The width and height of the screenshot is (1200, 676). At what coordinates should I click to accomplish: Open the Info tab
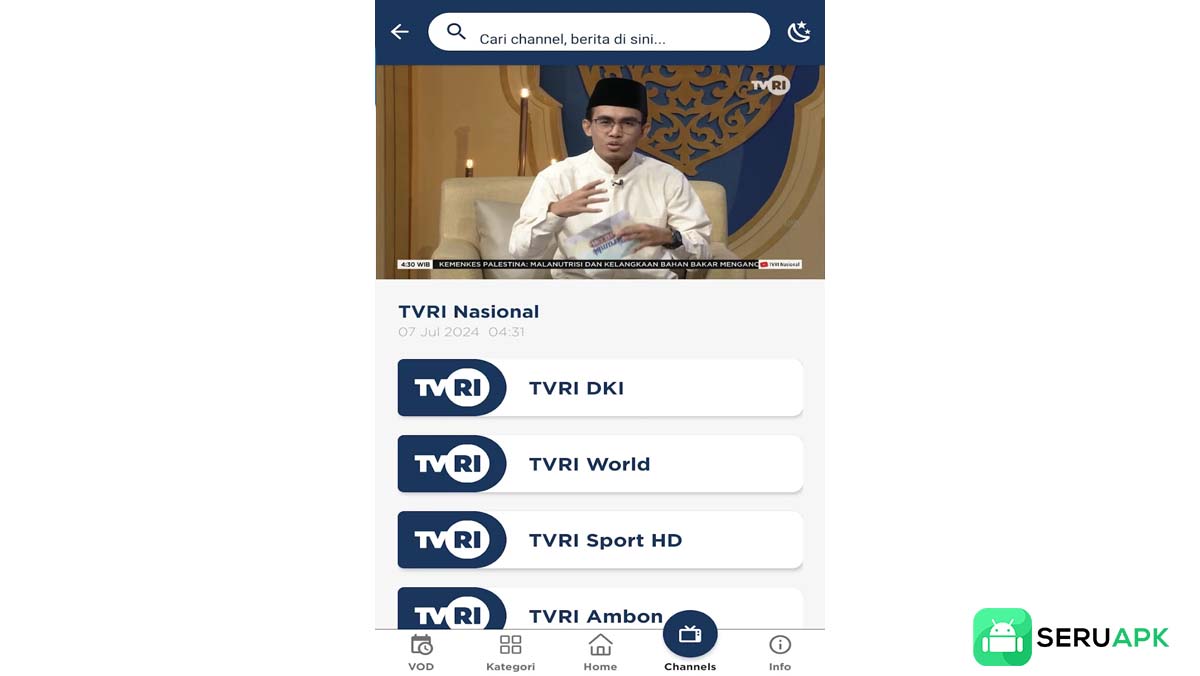pos(780,653)
